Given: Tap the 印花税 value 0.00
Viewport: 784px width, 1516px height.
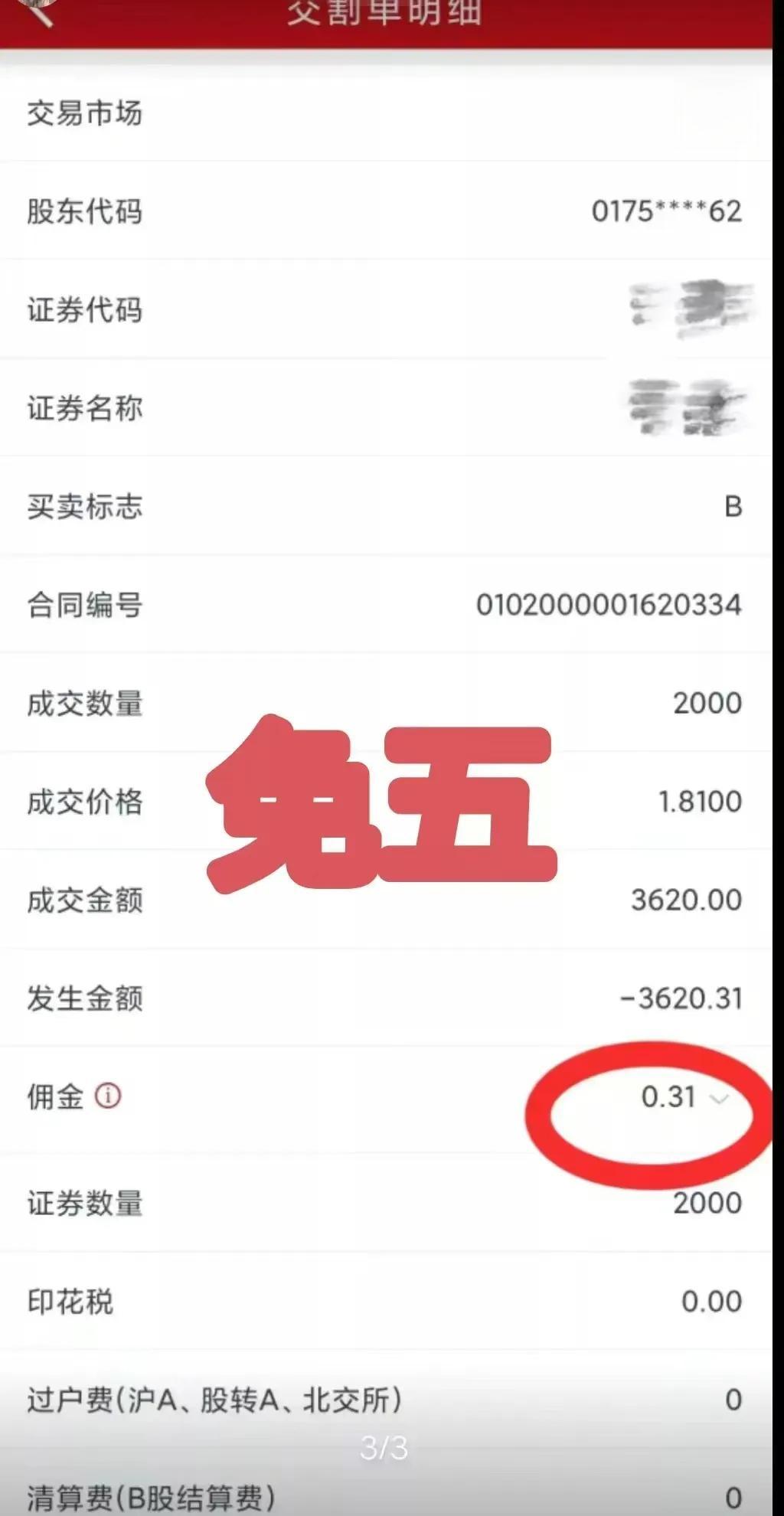Looking at the screenshot, I should click(x=712, y=1299).
